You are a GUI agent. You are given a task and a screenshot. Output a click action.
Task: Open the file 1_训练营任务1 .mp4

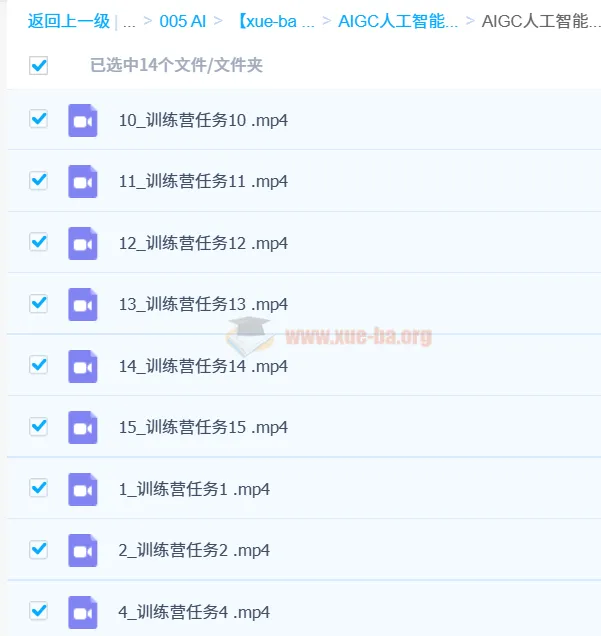click(x=194, y=489)
